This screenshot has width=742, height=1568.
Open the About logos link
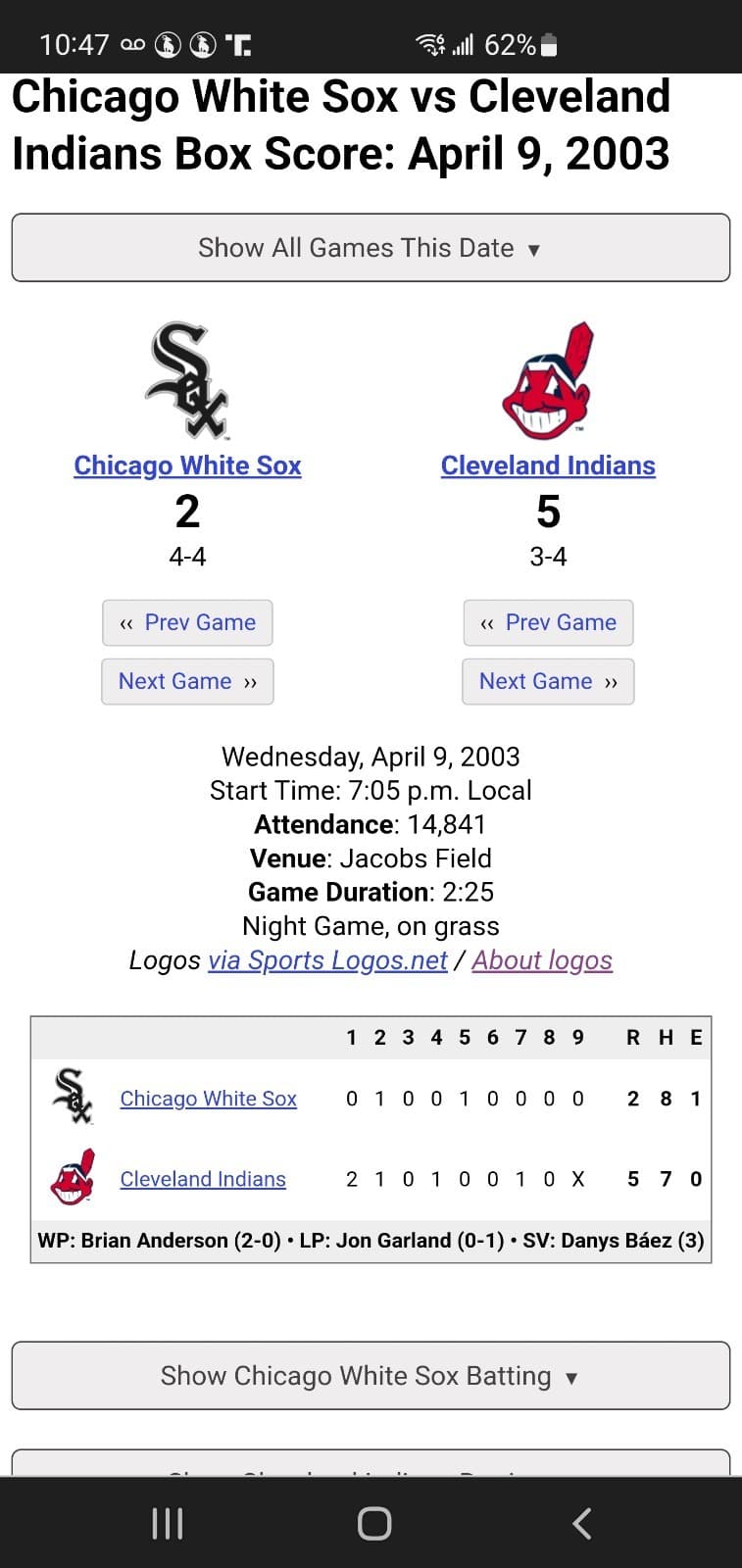click(542, 960)
